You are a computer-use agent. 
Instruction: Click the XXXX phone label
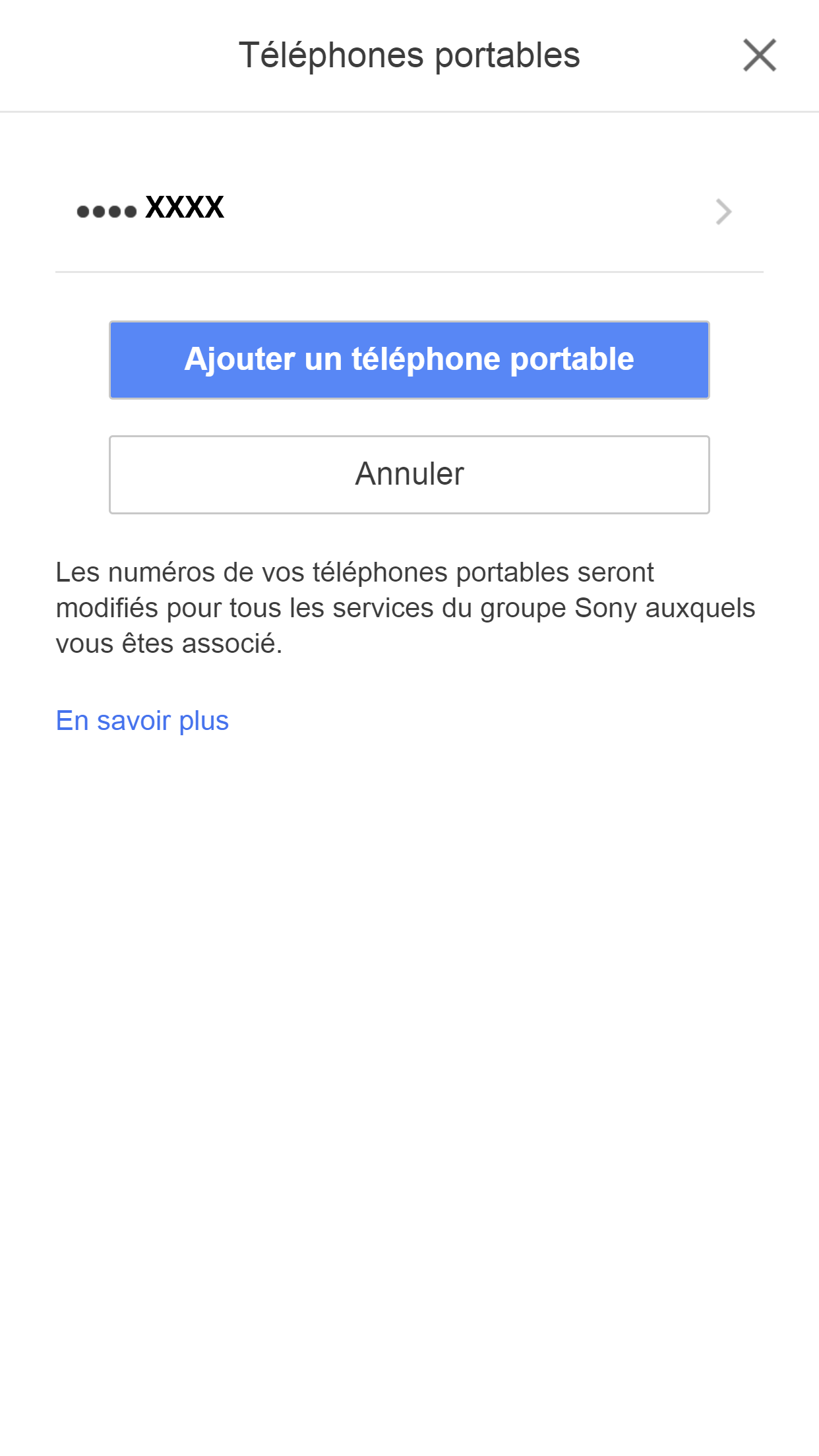[x=183, y=207]
